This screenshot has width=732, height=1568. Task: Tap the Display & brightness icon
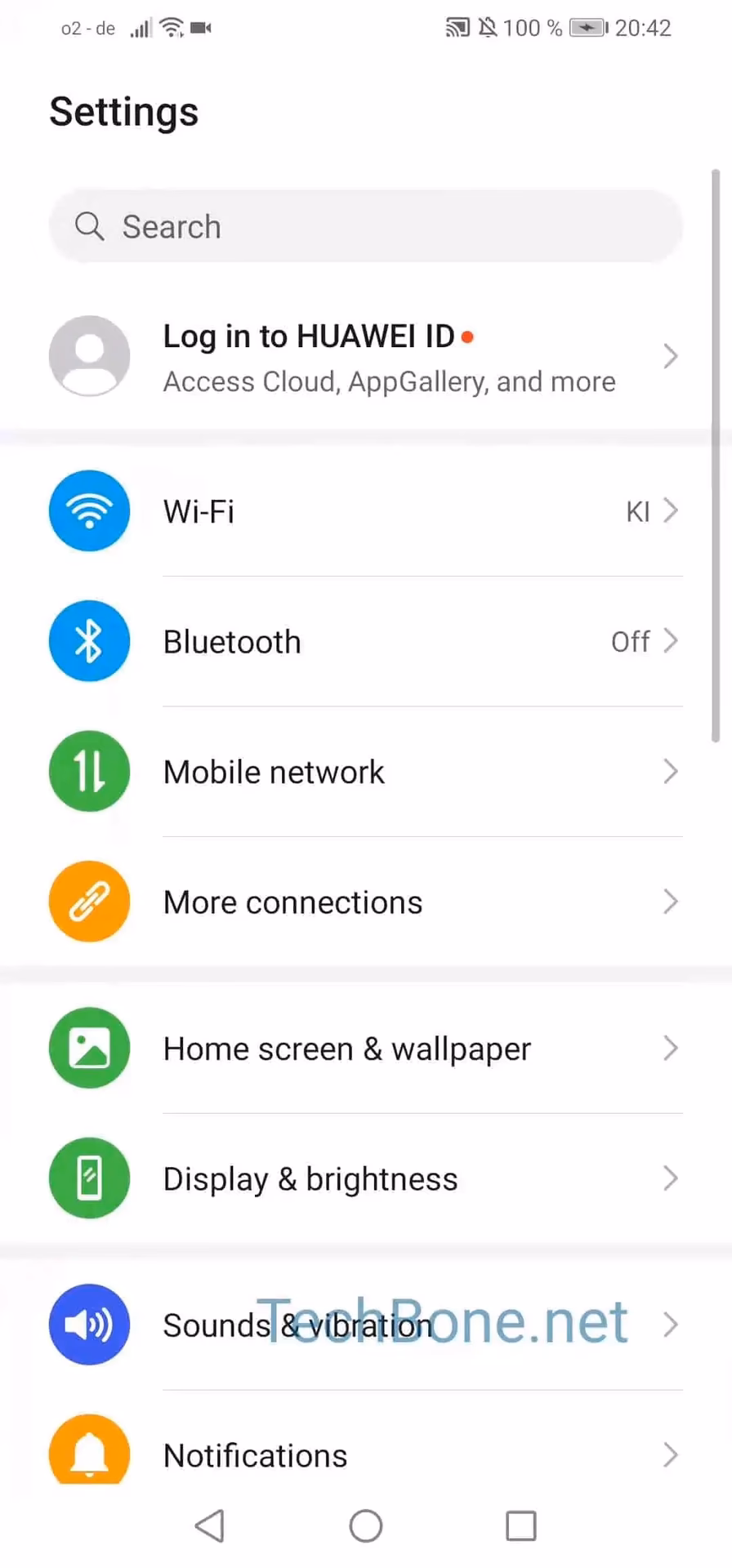click(89, 1178)
